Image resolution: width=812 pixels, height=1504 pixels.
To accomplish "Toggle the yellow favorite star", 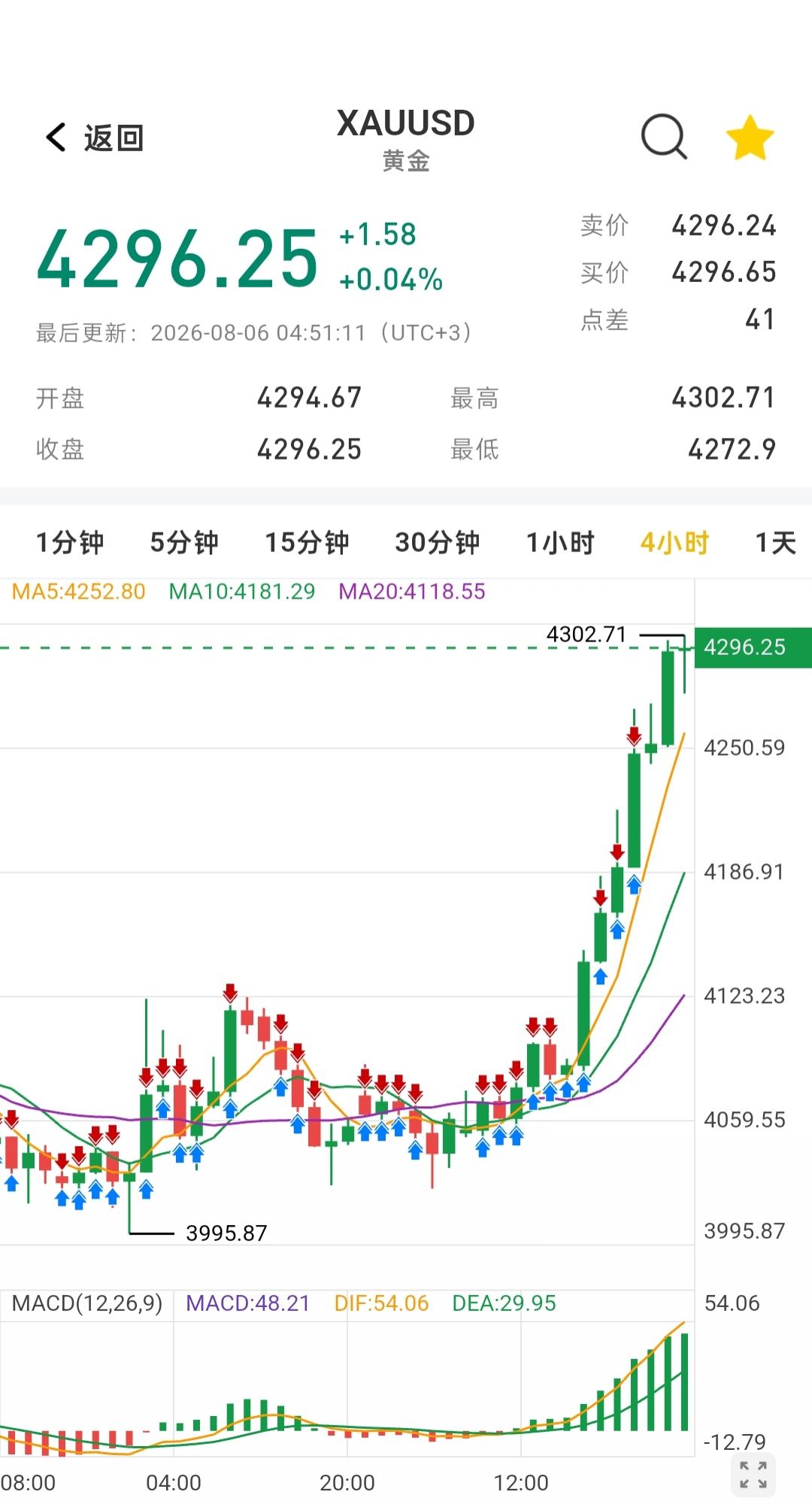I will tap(750, 138).
